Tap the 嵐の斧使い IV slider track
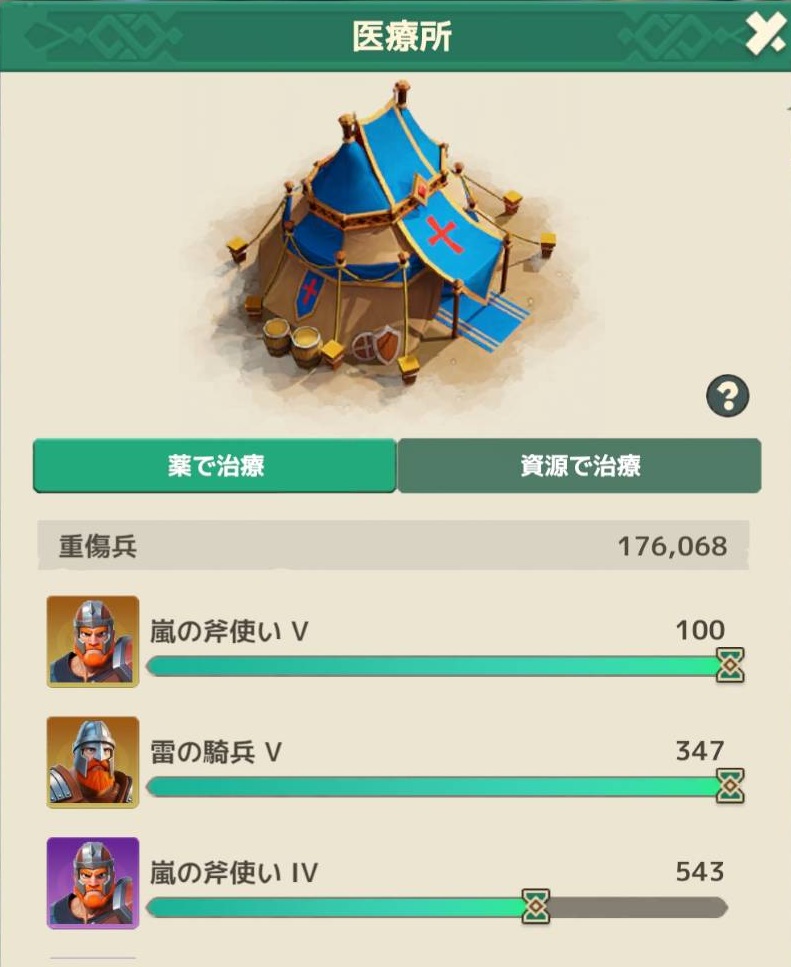 pos(437,908)
